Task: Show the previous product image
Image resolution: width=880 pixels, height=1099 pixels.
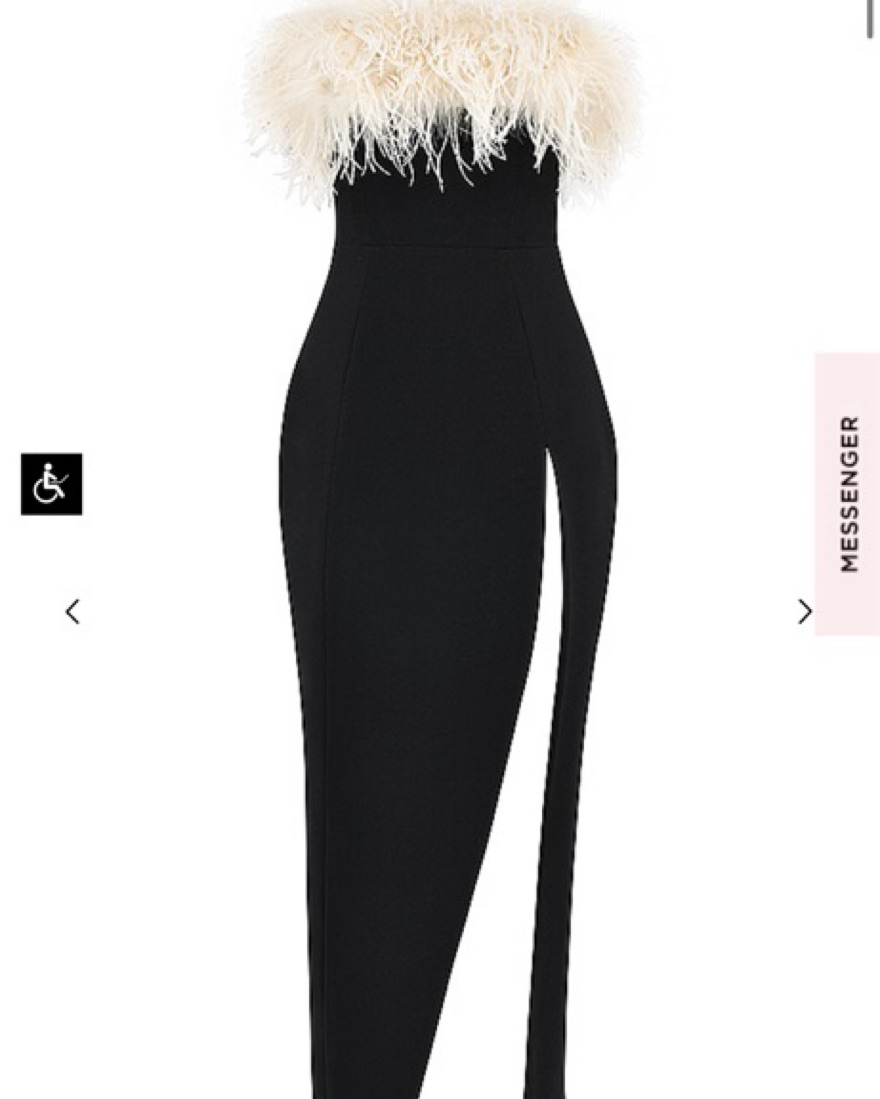Action: 73,611
